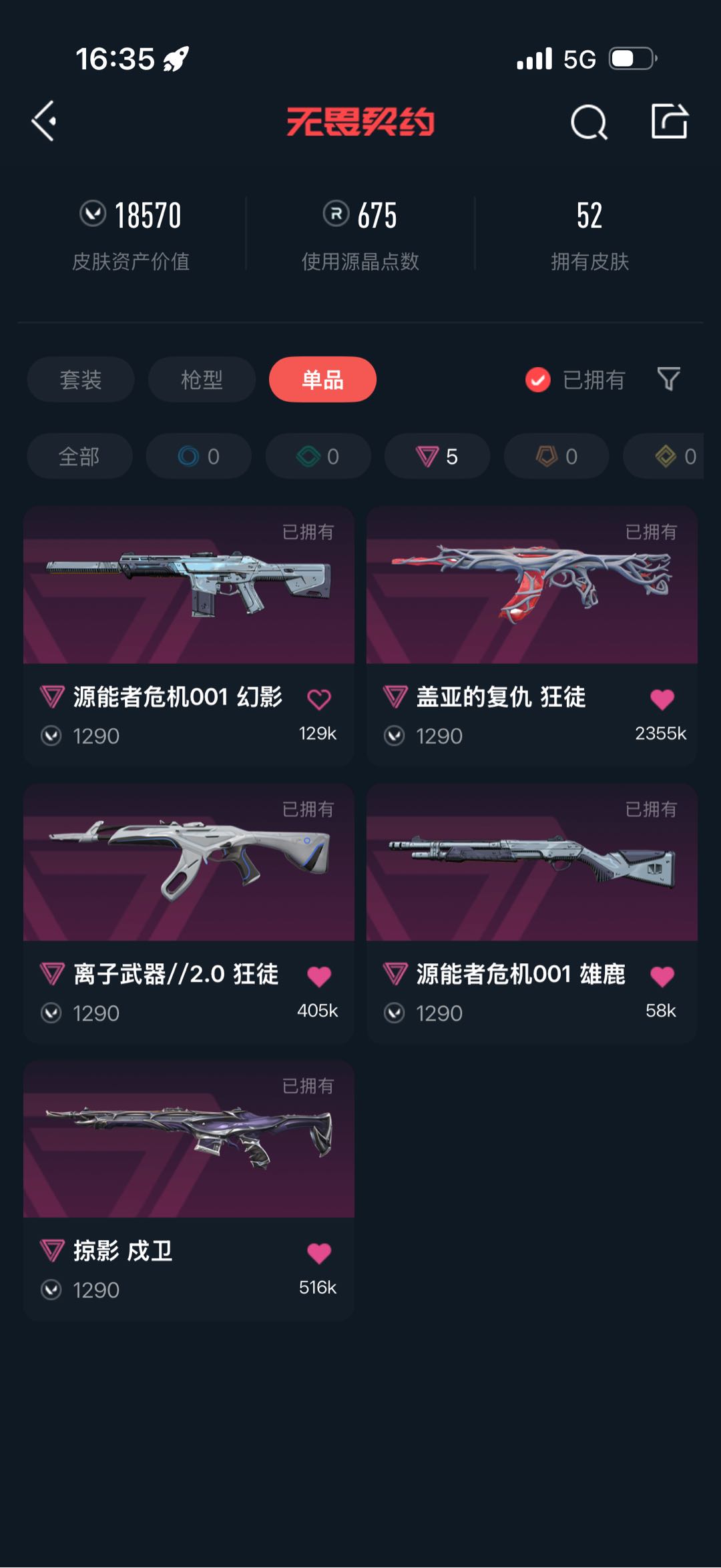Open the filter funnel icon
The image size is (721, 1568).
click(668, 379)
